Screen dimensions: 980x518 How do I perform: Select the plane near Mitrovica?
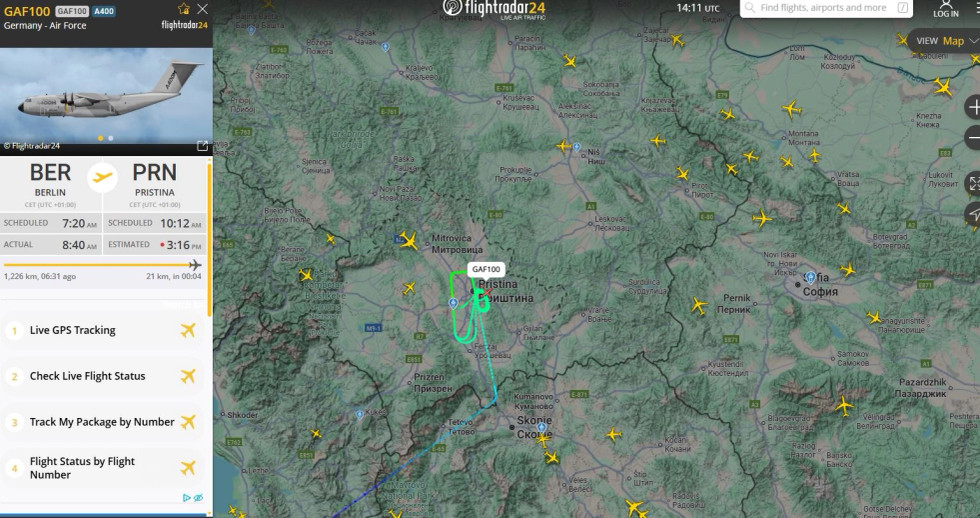pyautogui.click(x=409, y=240)
